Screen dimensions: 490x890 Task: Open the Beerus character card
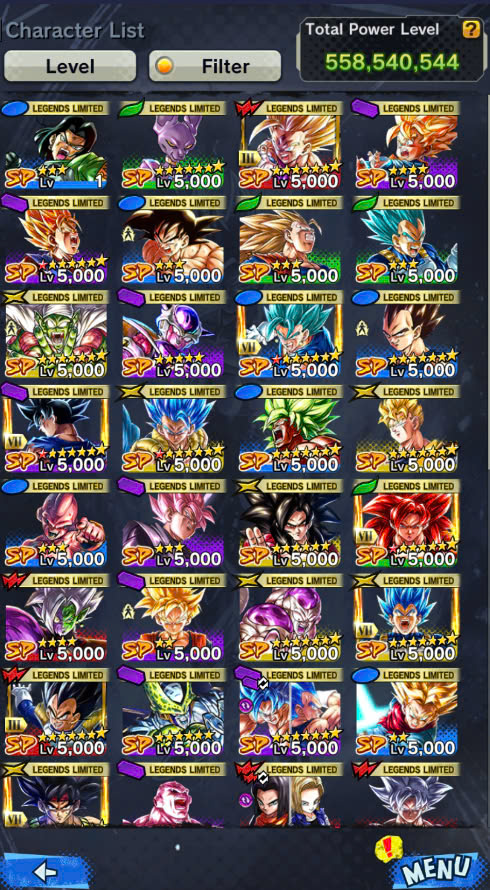(173, 145)
